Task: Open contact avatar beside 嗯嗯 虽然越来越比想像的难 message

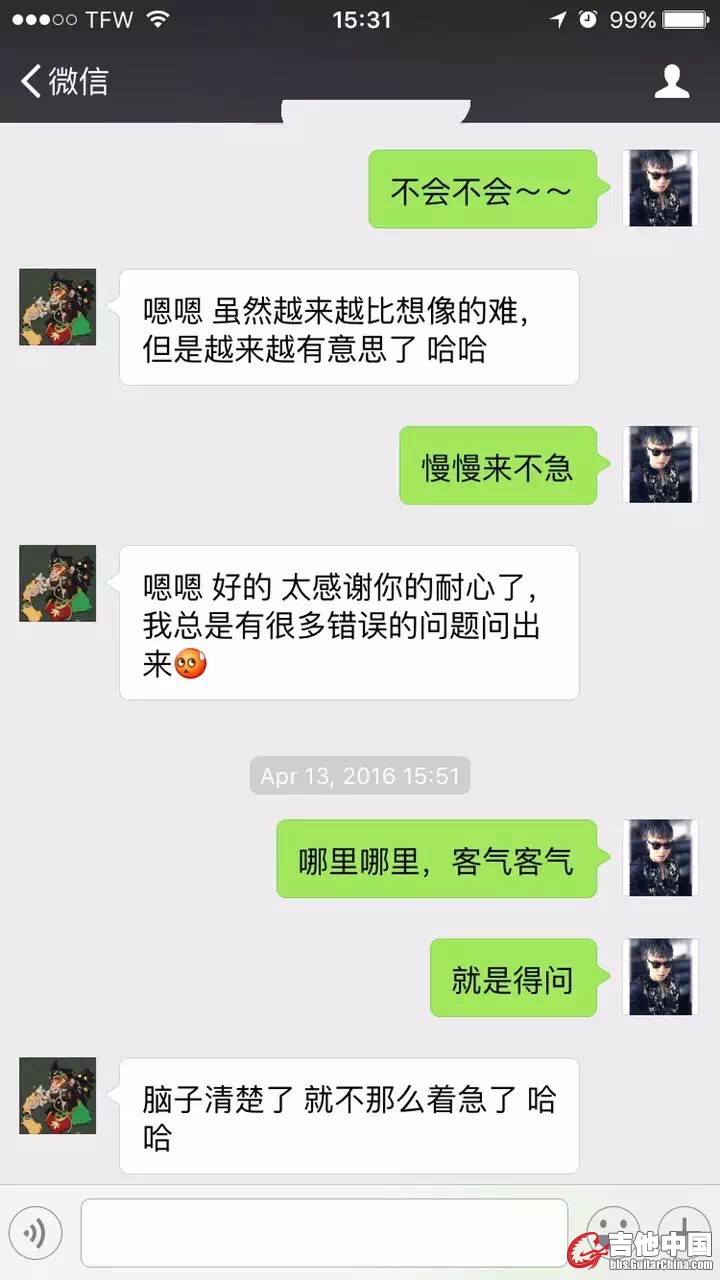Action: click(58, 307)
